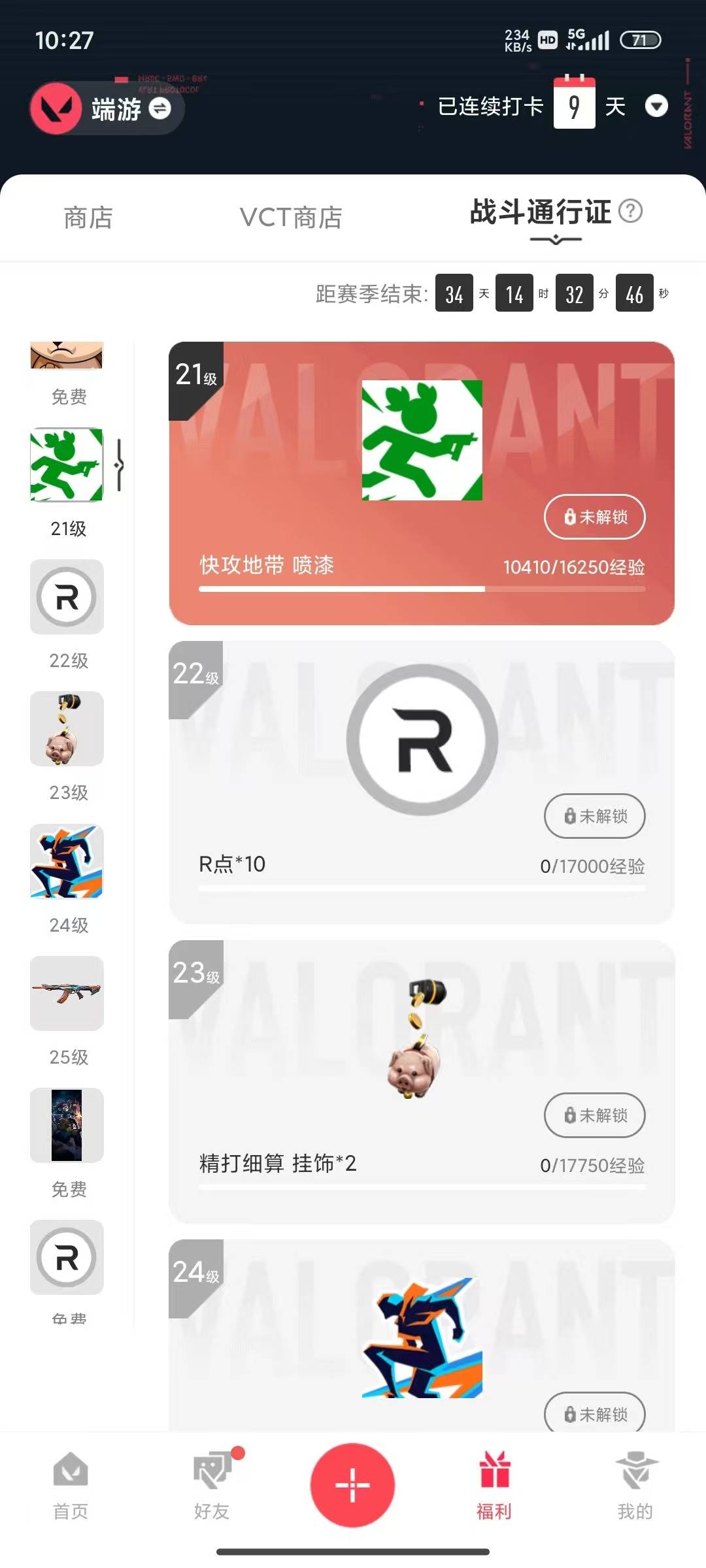Switch to the VCT商店 tab

pyautogui.click(x=292, y=218)
